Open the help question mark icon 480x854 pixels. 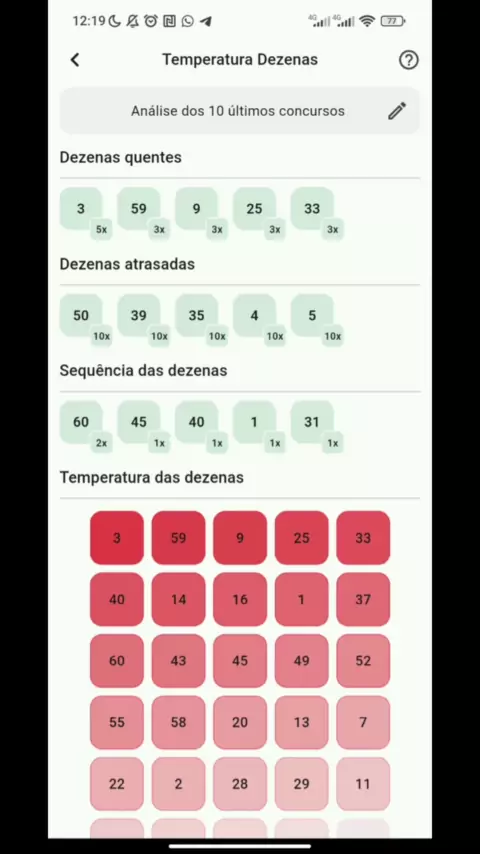[409, 59]
